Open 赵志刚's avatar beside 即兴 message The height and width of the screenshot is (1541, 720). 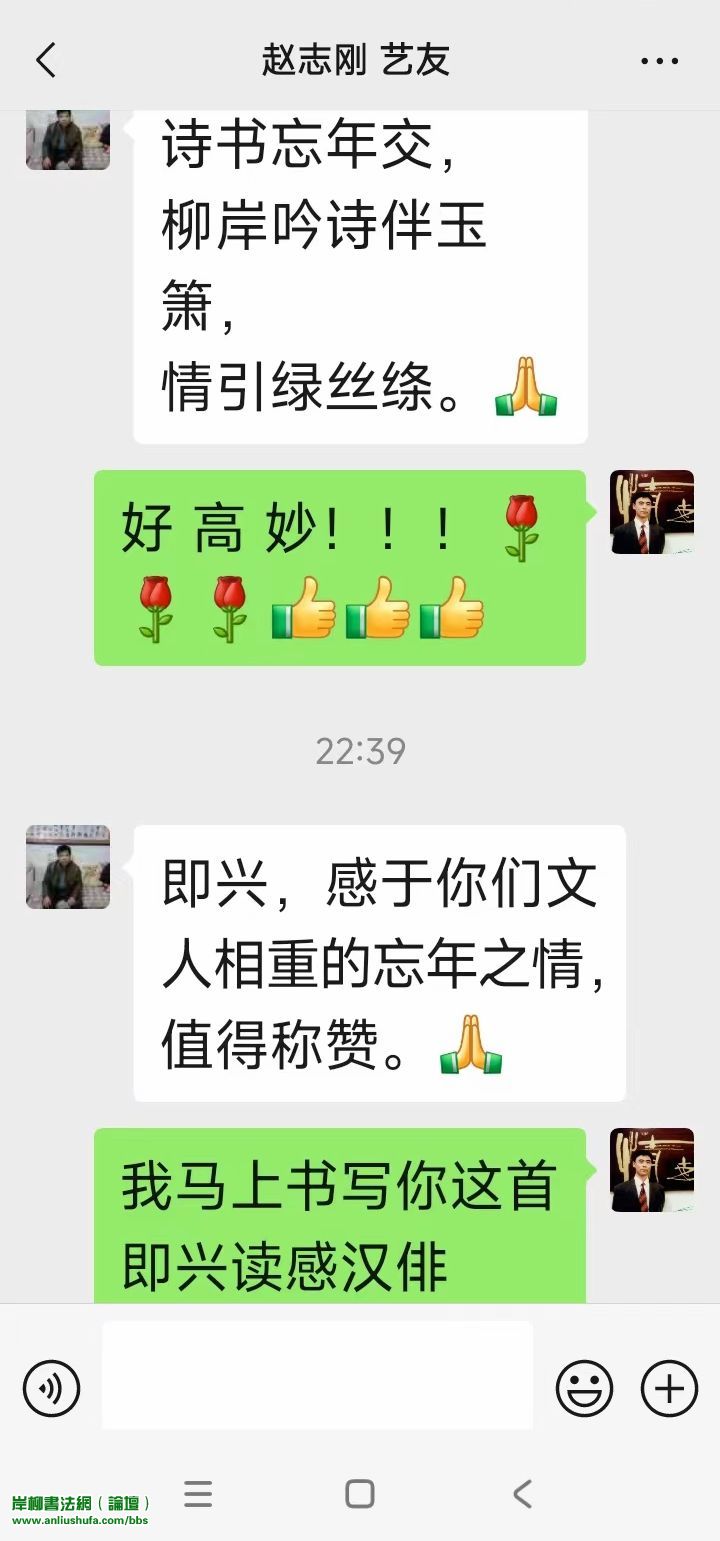[68, 867]
